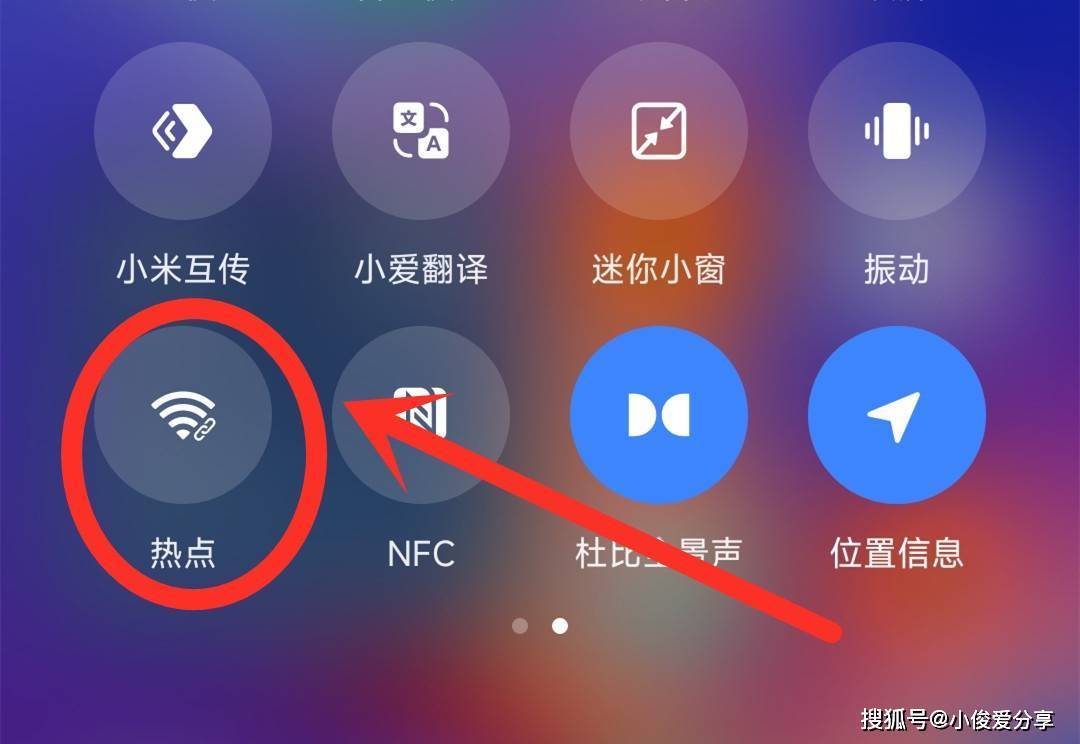This screenshot has width=1080, height=744.
Task: Enable the NFC tile
Action: pyautogui.click(x=421, y=414)
